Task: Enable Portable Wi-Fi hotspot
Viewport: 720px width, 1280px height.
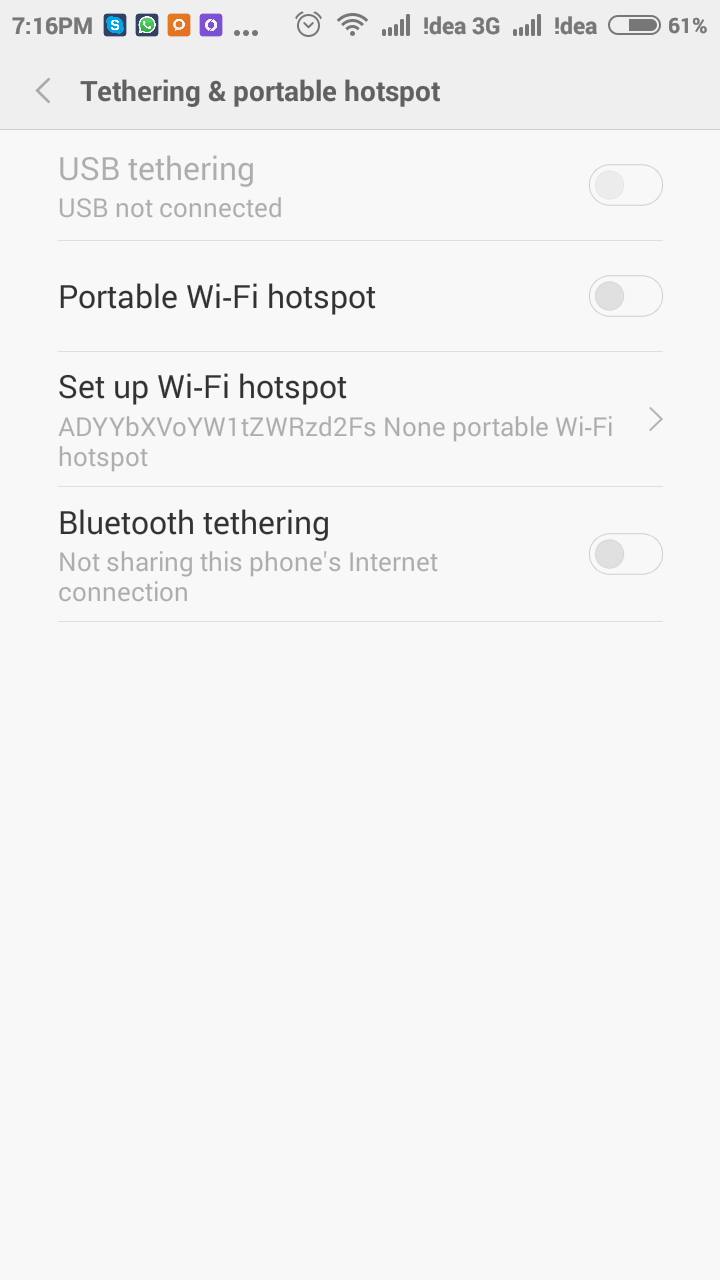Action: point(626,296)
